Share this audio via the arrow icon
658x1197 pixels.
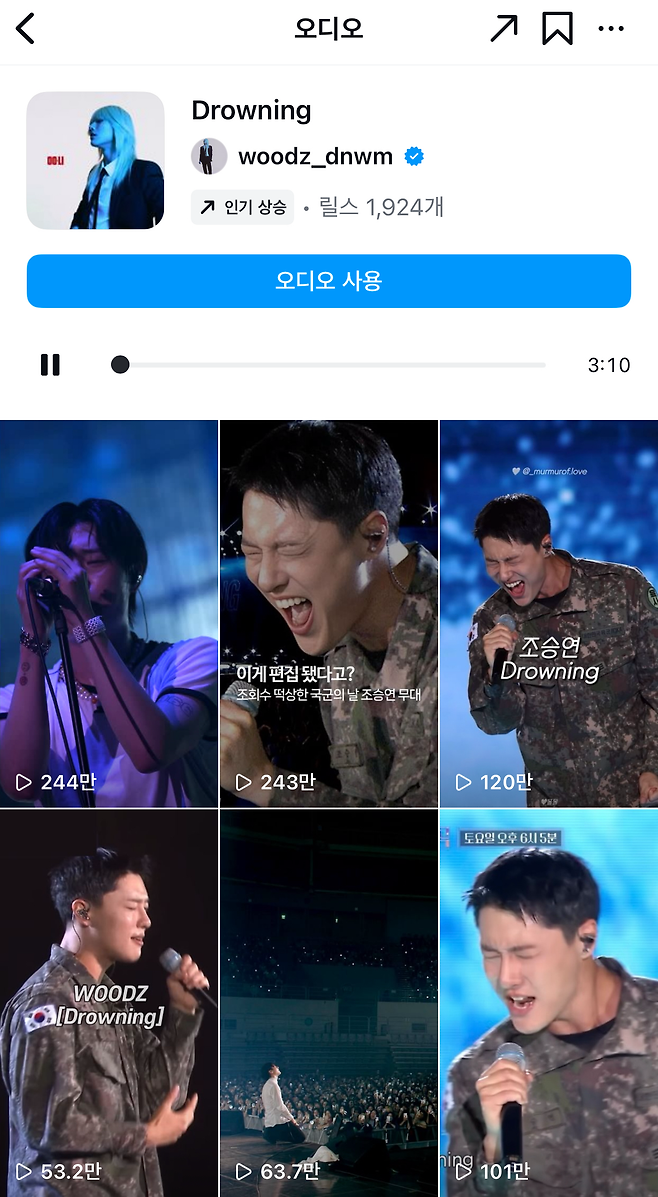point(504,29)
